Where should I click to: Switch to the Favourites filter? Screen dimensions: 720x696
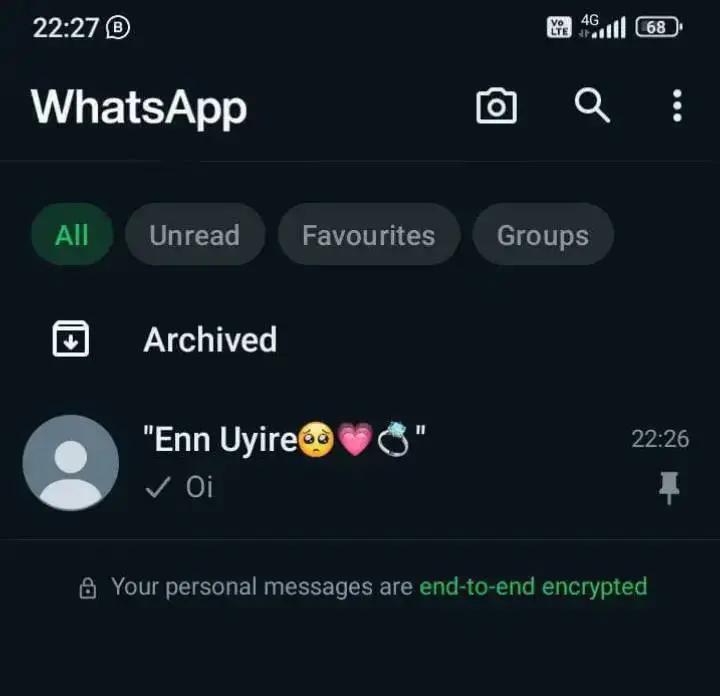(368, 235)
